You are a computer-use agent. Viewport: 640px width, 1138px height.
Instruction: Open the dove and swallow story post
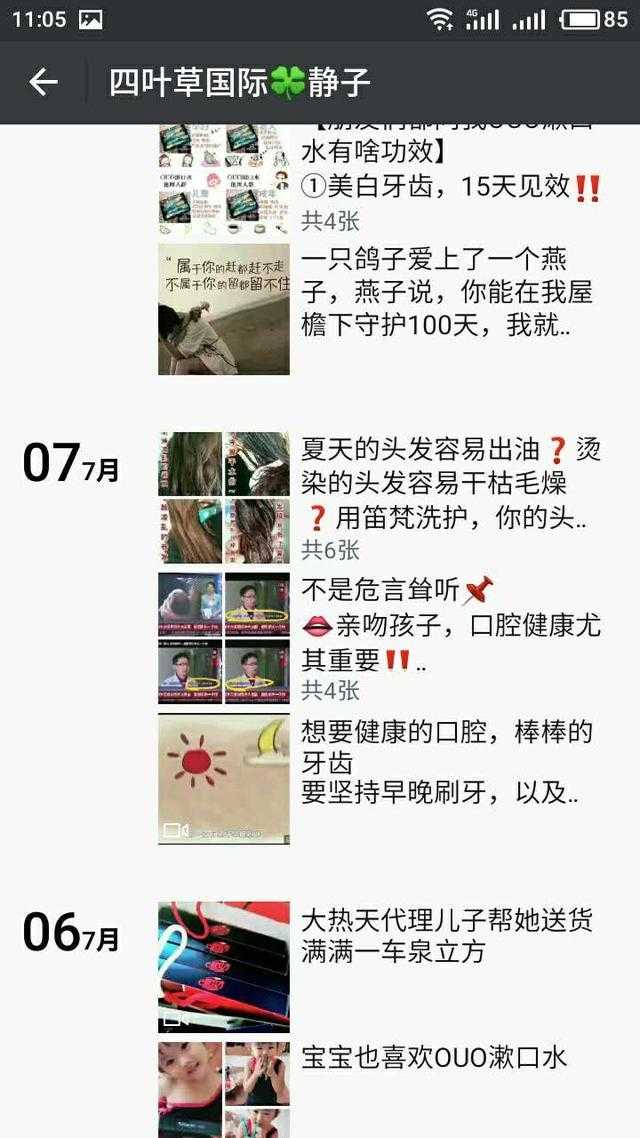(x=446, y=293)
